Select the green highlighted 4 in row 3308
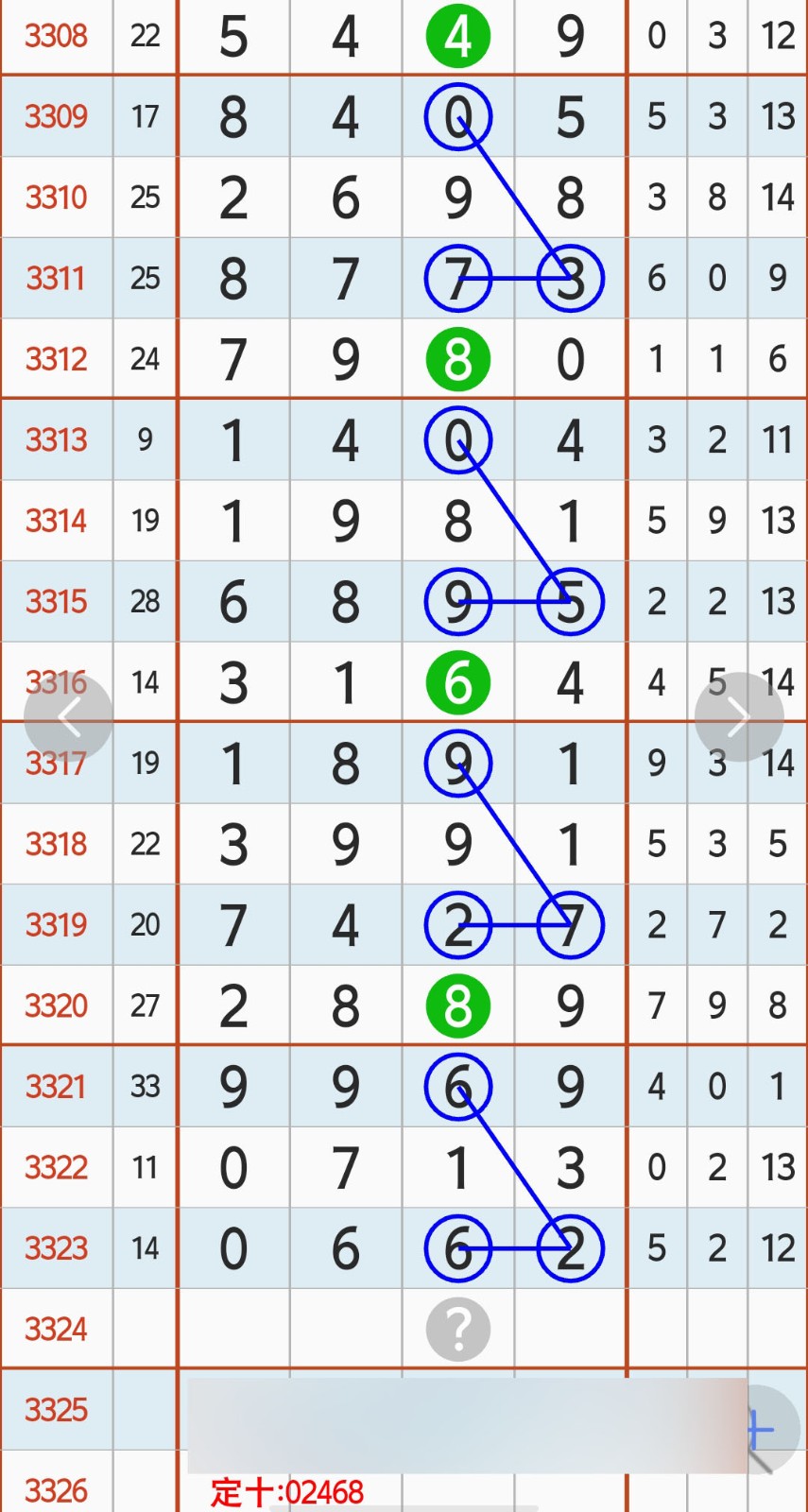This screenshot has width=808, height=1512. pos(458,36)
